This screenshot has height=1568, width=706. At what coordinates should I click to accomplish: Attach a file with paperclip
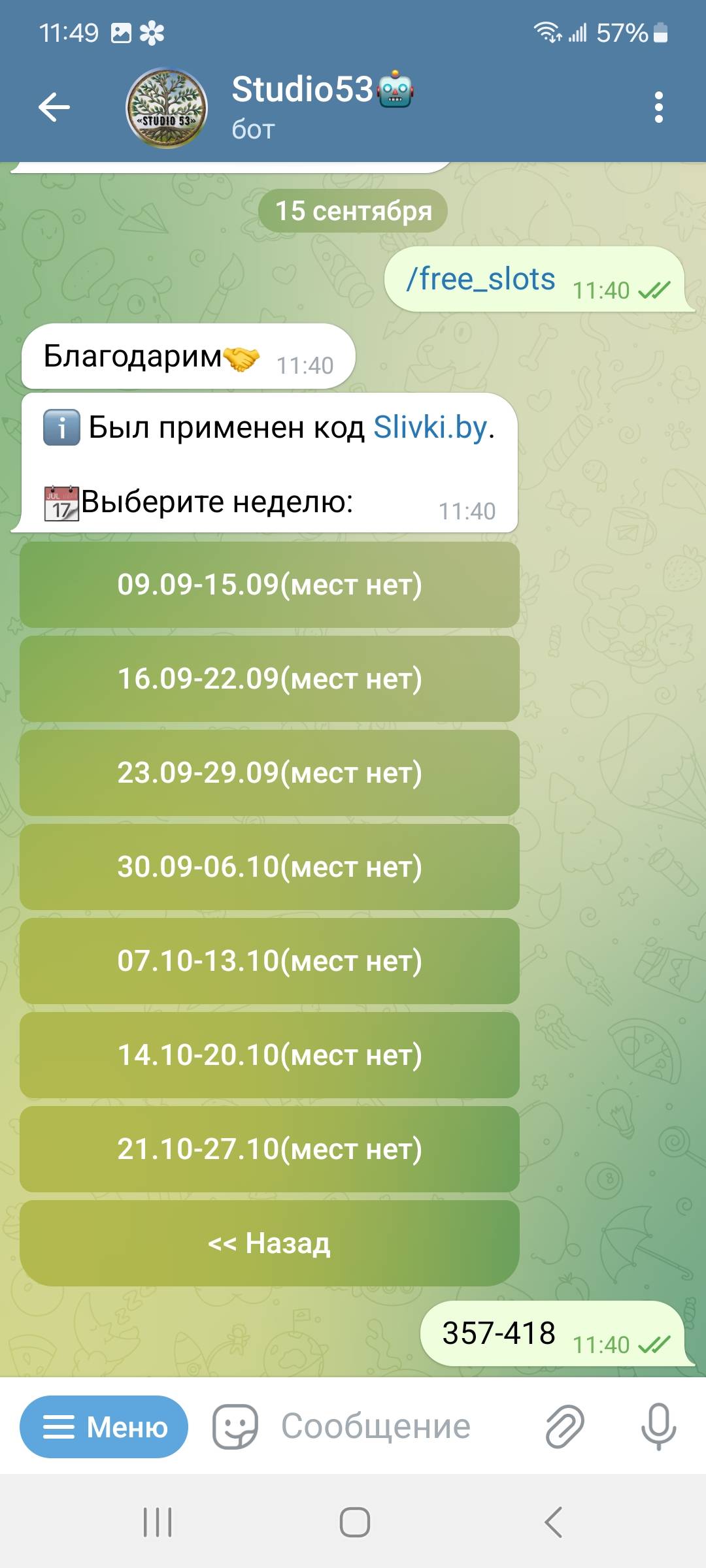564,1427
